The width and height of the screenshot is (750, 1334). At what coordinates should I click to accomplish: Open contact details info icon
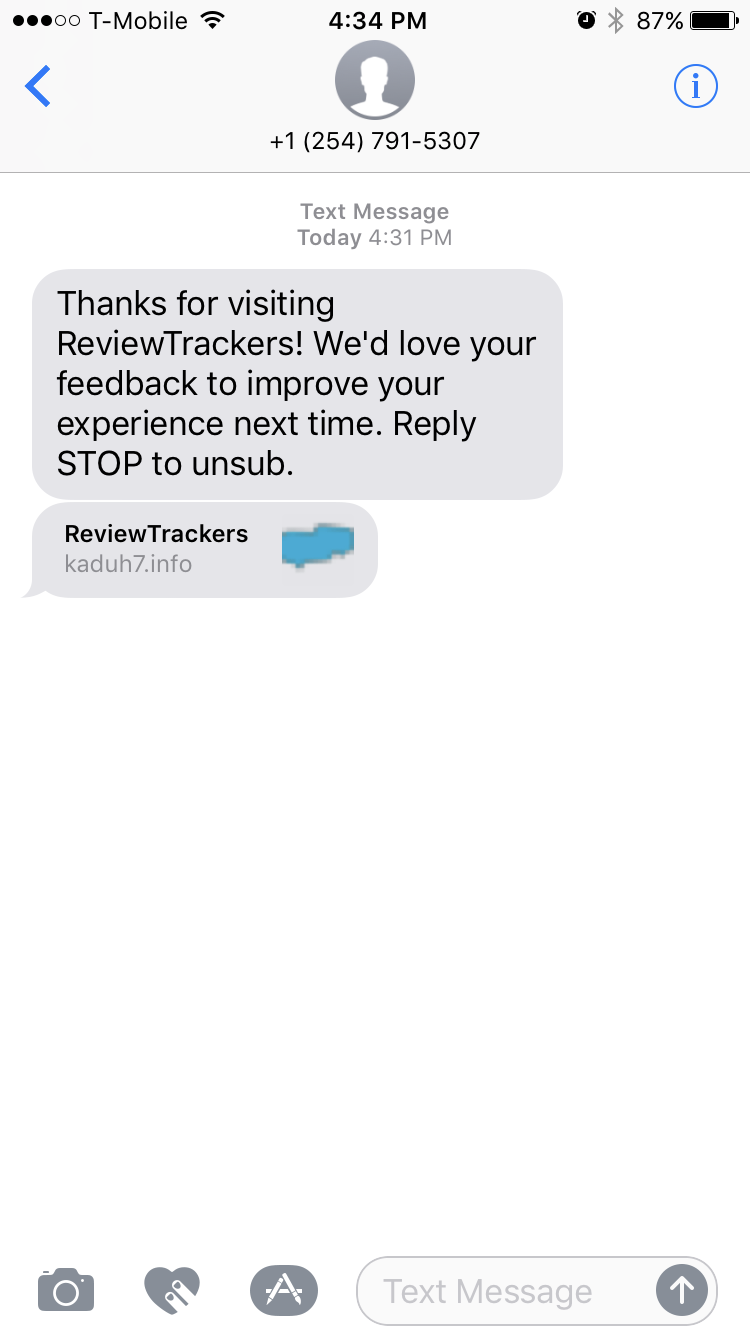[x=696, y=87]
